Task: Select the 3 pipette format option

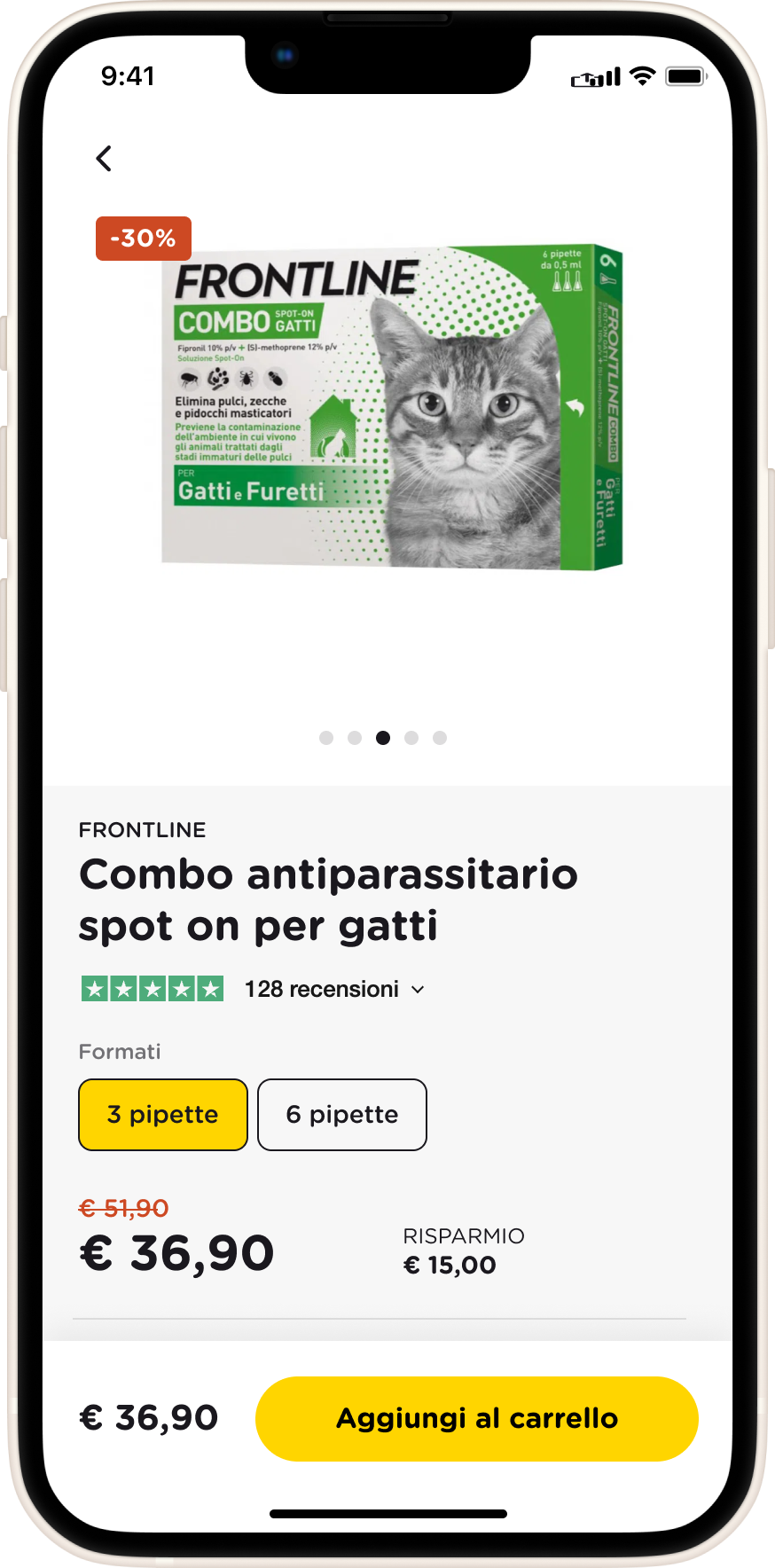Action: (162, 1115)
